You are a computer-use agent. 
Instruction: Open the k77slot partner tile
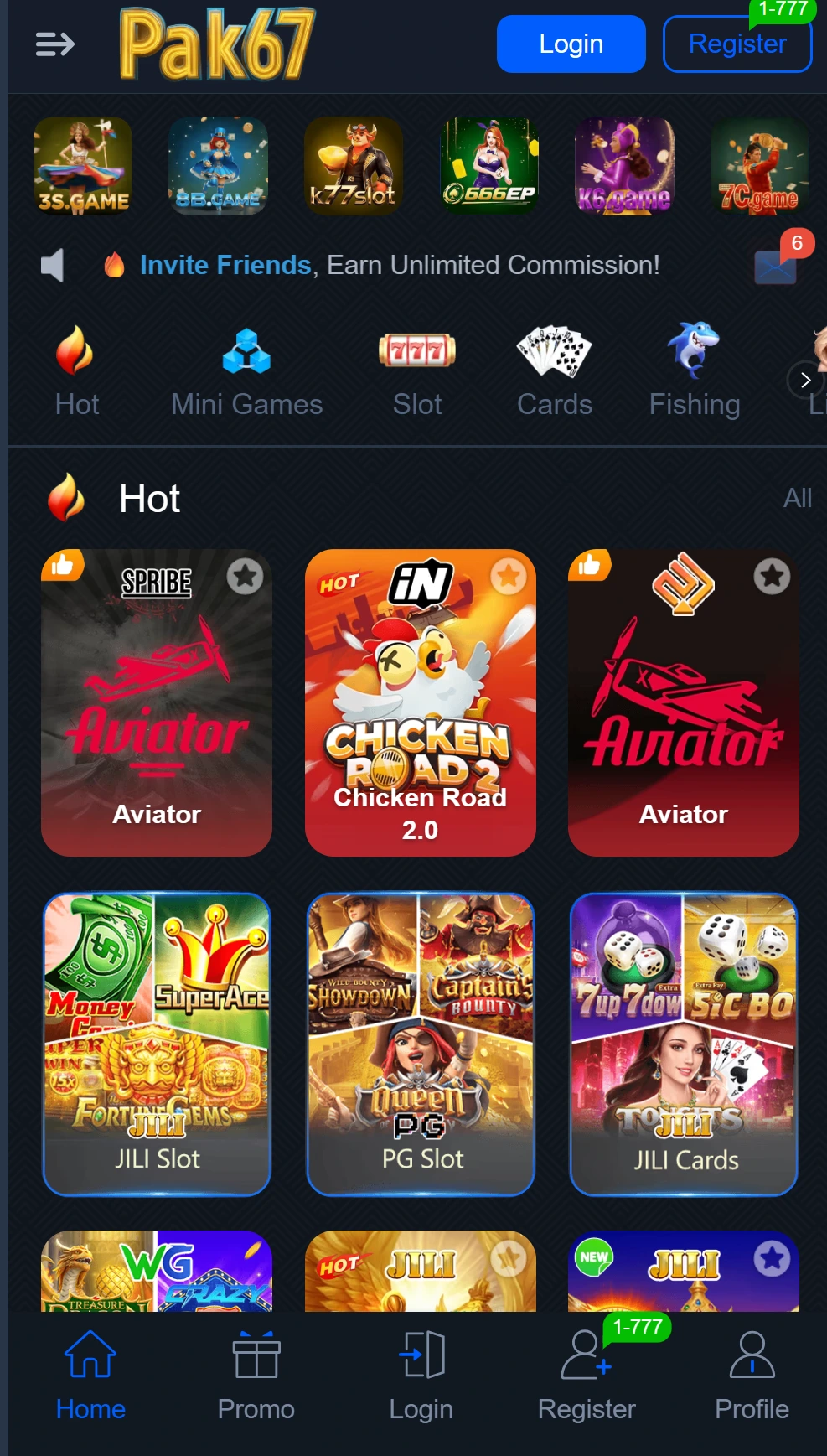pyautogui.click(x=353, y=166)
